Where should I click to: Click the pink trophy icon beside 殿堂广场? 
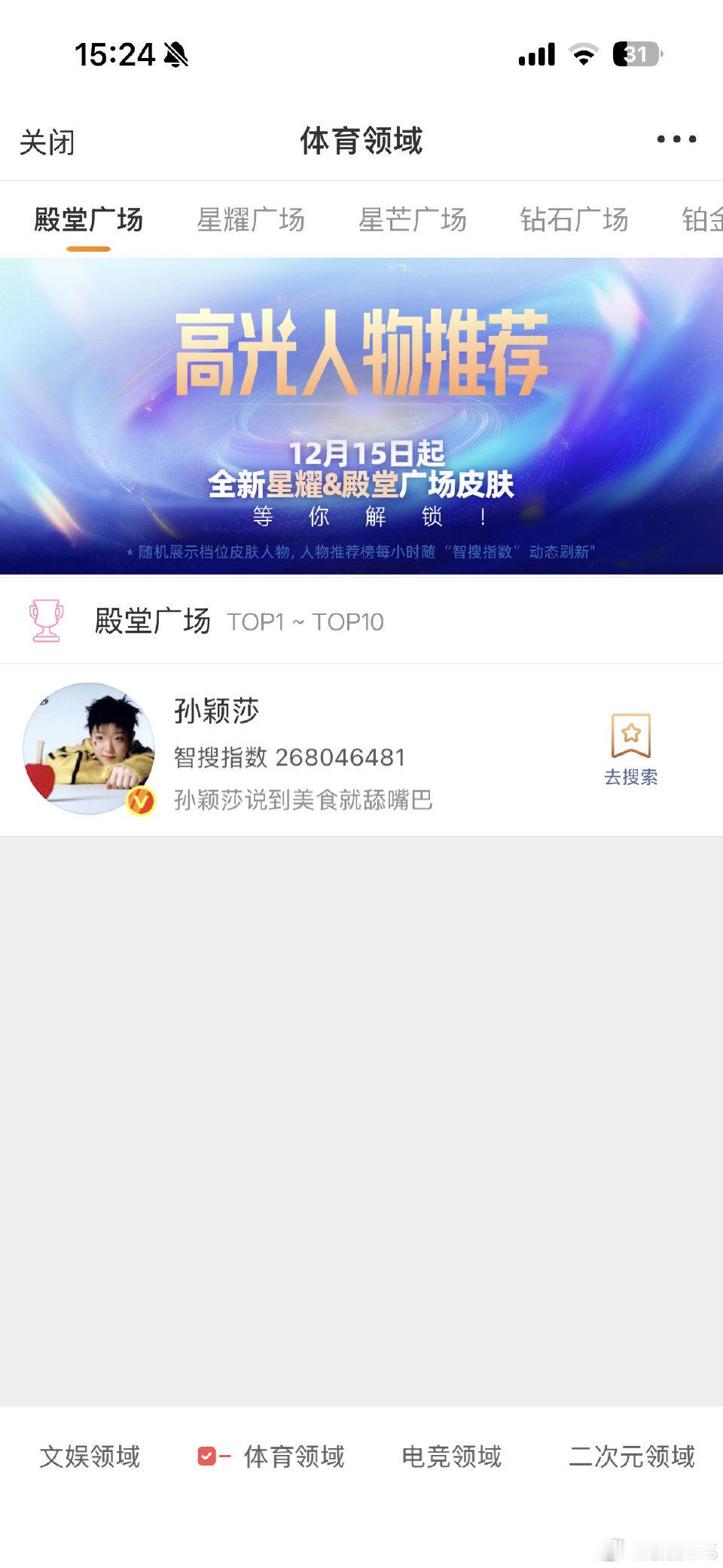pyautogui.click(x=47, y=620)
